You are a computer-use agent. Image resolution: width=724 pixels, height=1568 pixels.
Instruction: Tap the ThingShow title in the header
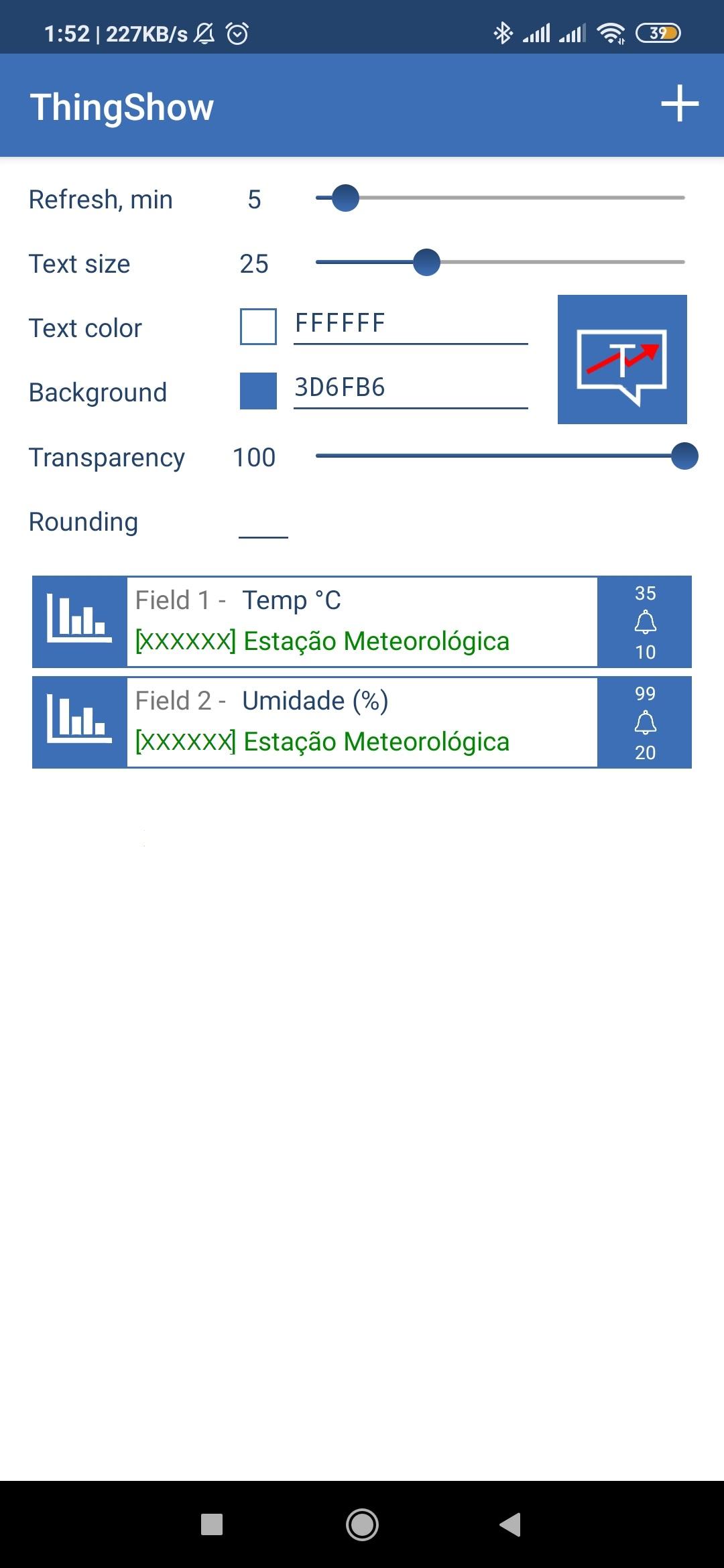pos(123,105)
